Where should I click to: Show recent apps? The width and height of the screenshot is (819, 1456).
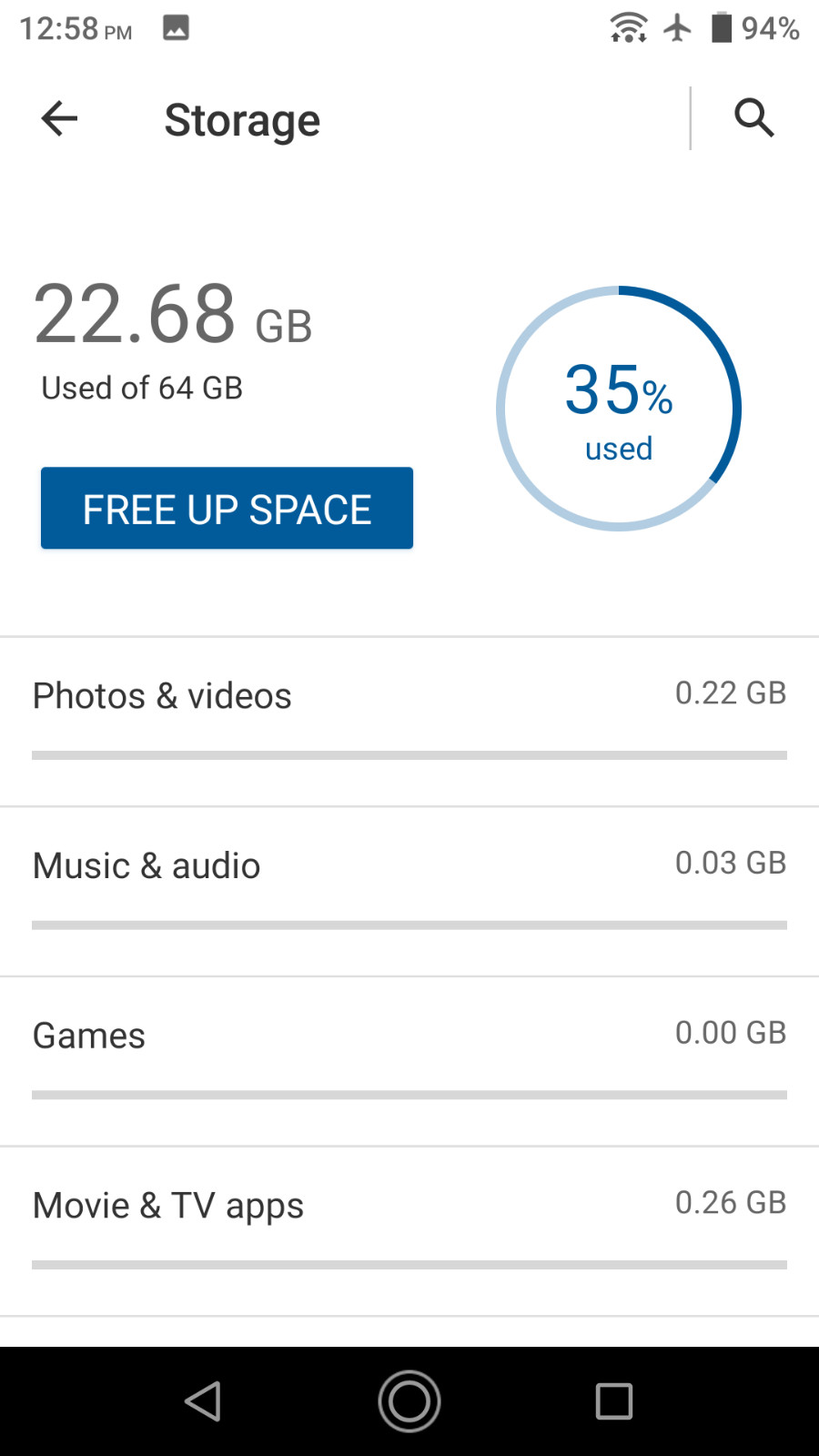click(x=613, y=1401)
